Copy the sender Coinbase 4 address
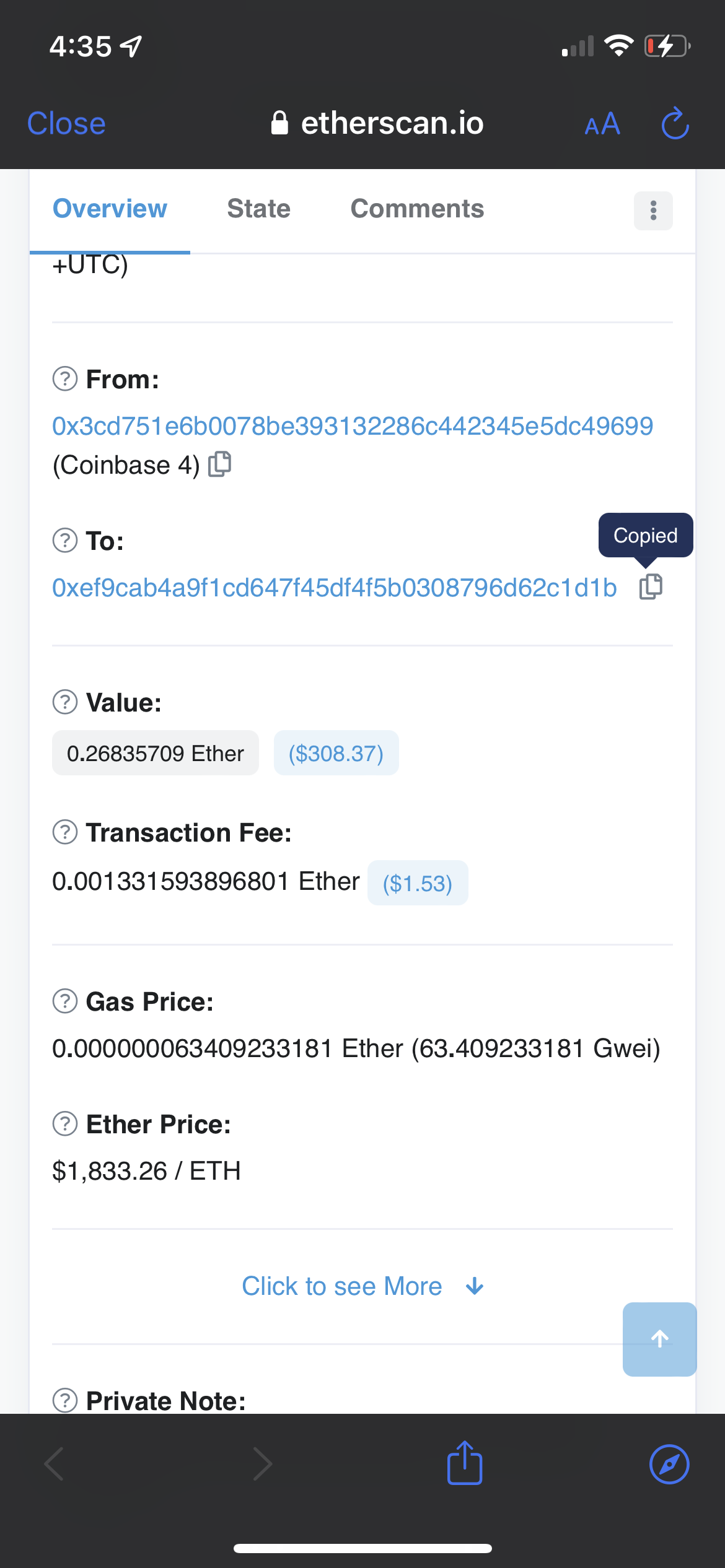The width and height of the screenshot is (725, 1568). point(220,464)
